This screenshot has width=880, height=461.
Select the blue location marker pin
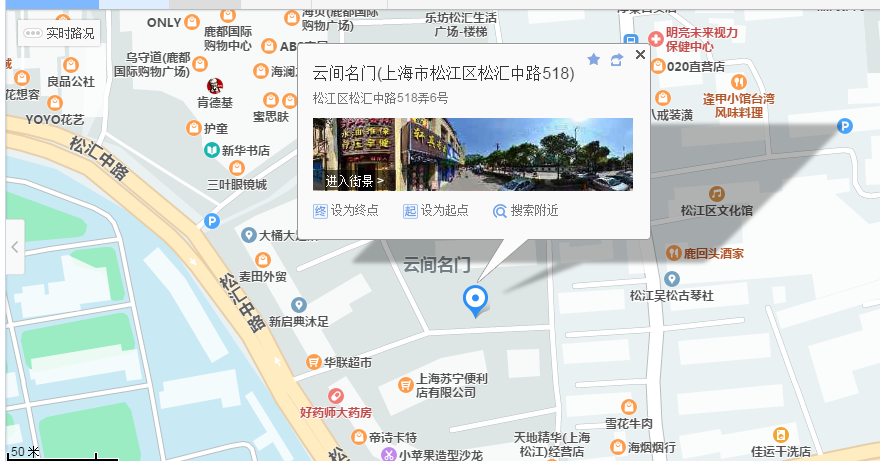tap(476, 299)
